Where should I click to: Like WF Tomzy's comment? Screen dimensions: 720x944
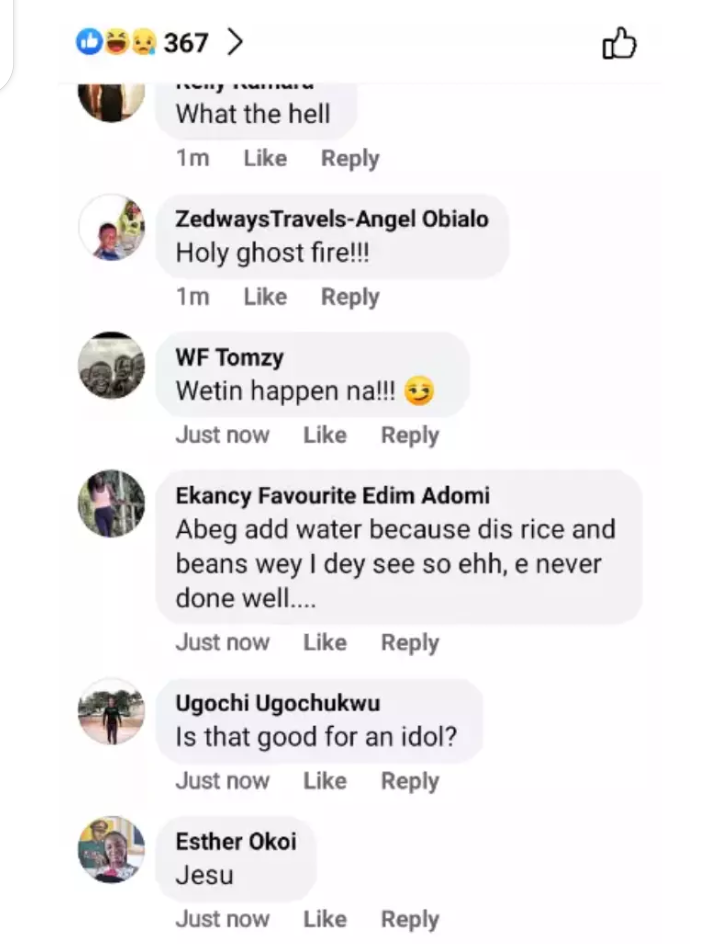click(325, 435)
